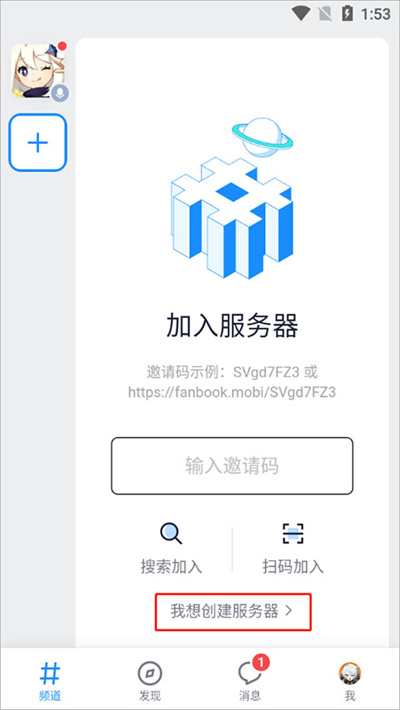Switch to the 发现 tab

[x=150, y=681]
